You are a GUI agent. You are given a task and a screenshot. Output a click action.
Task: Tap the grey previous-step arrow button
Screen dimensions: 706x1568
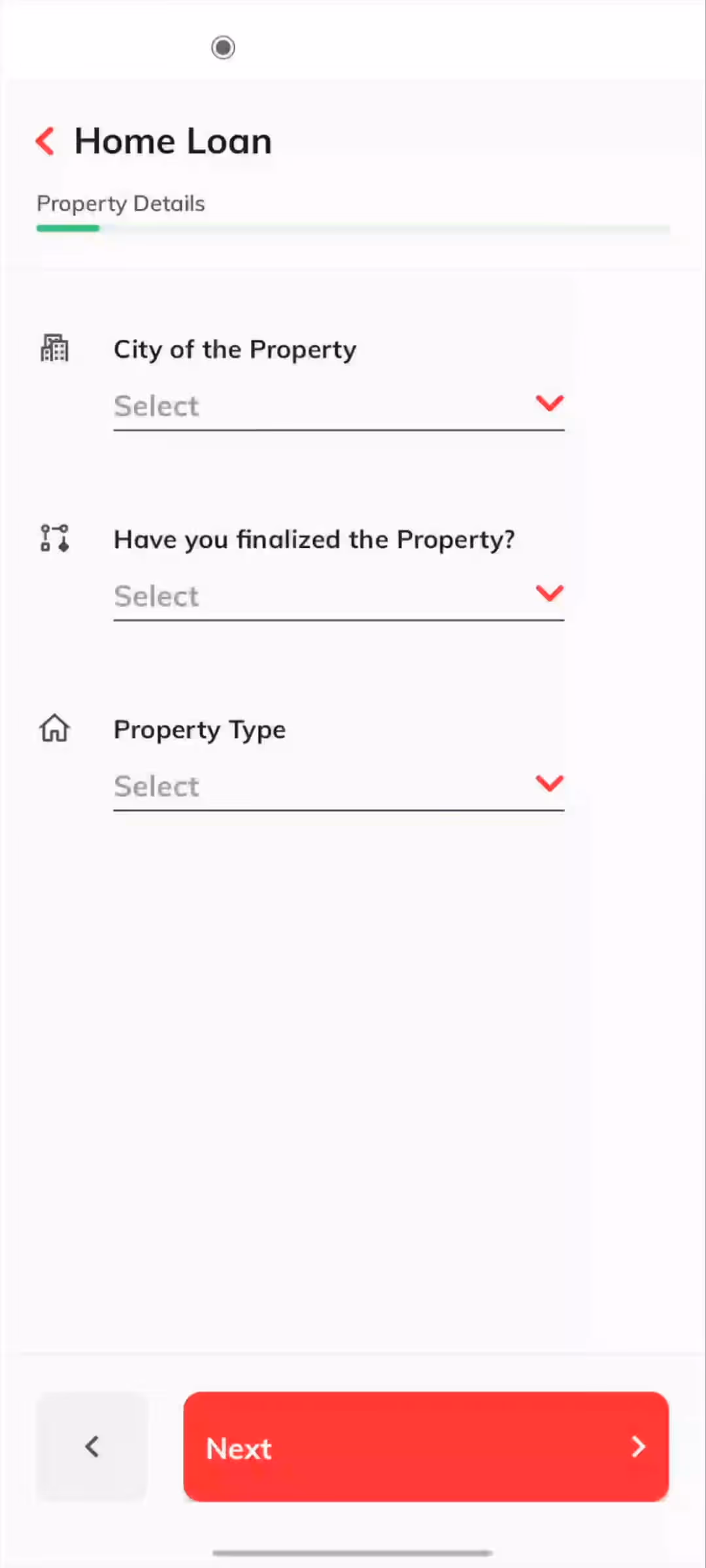point(92,1447)
